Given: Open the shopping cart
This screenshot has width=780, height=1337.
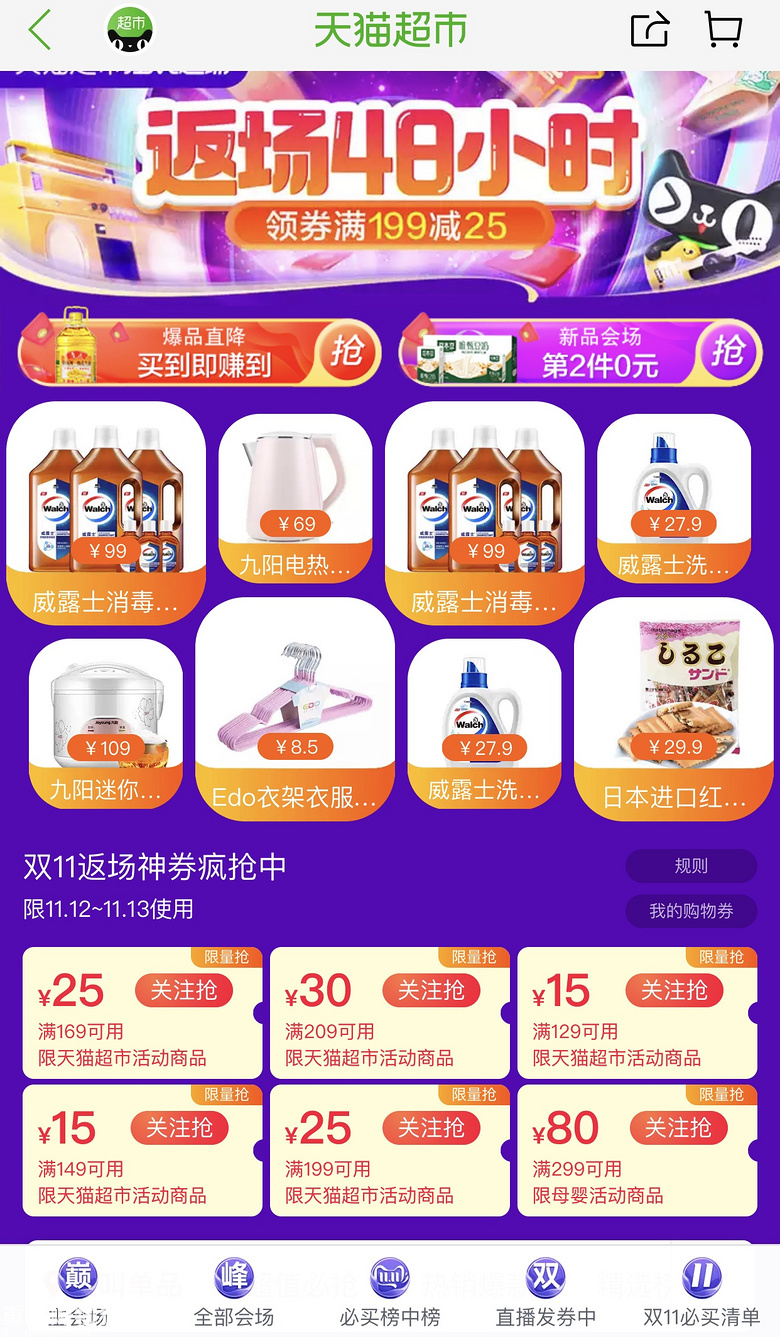Looking at the screenshot, I should pyautogui.click(x=723, y=29).
